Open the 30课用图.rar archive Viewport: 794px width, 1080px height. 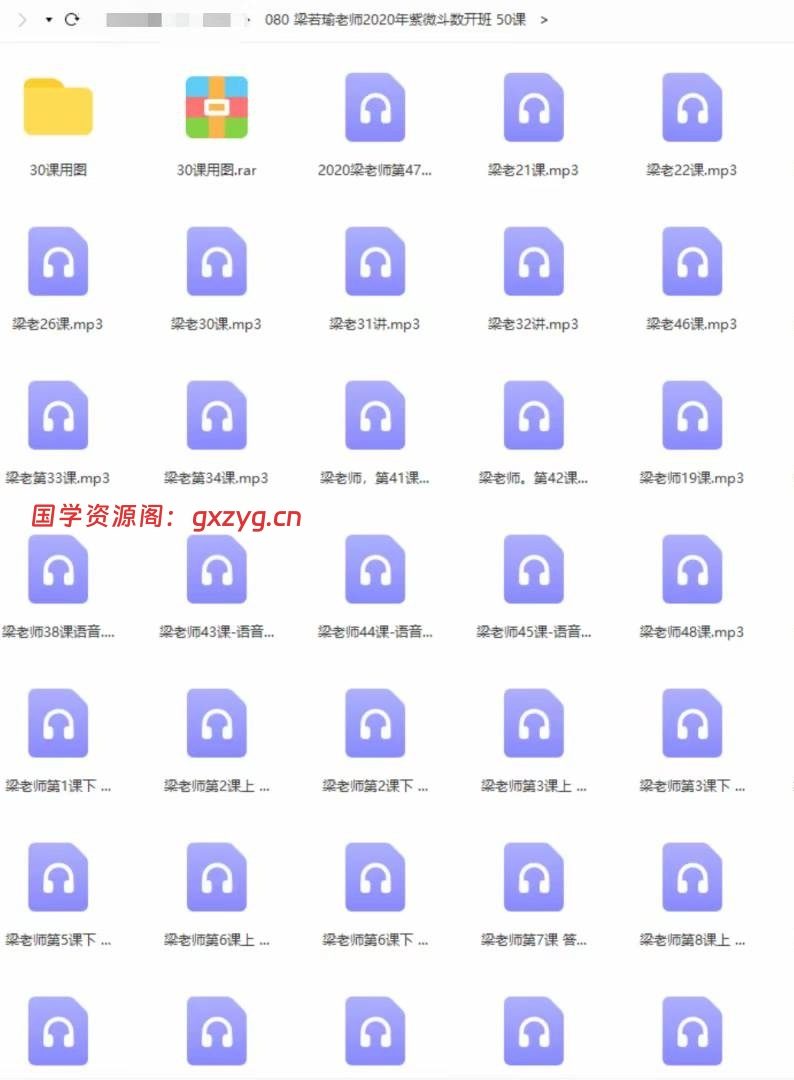[216, 108]
